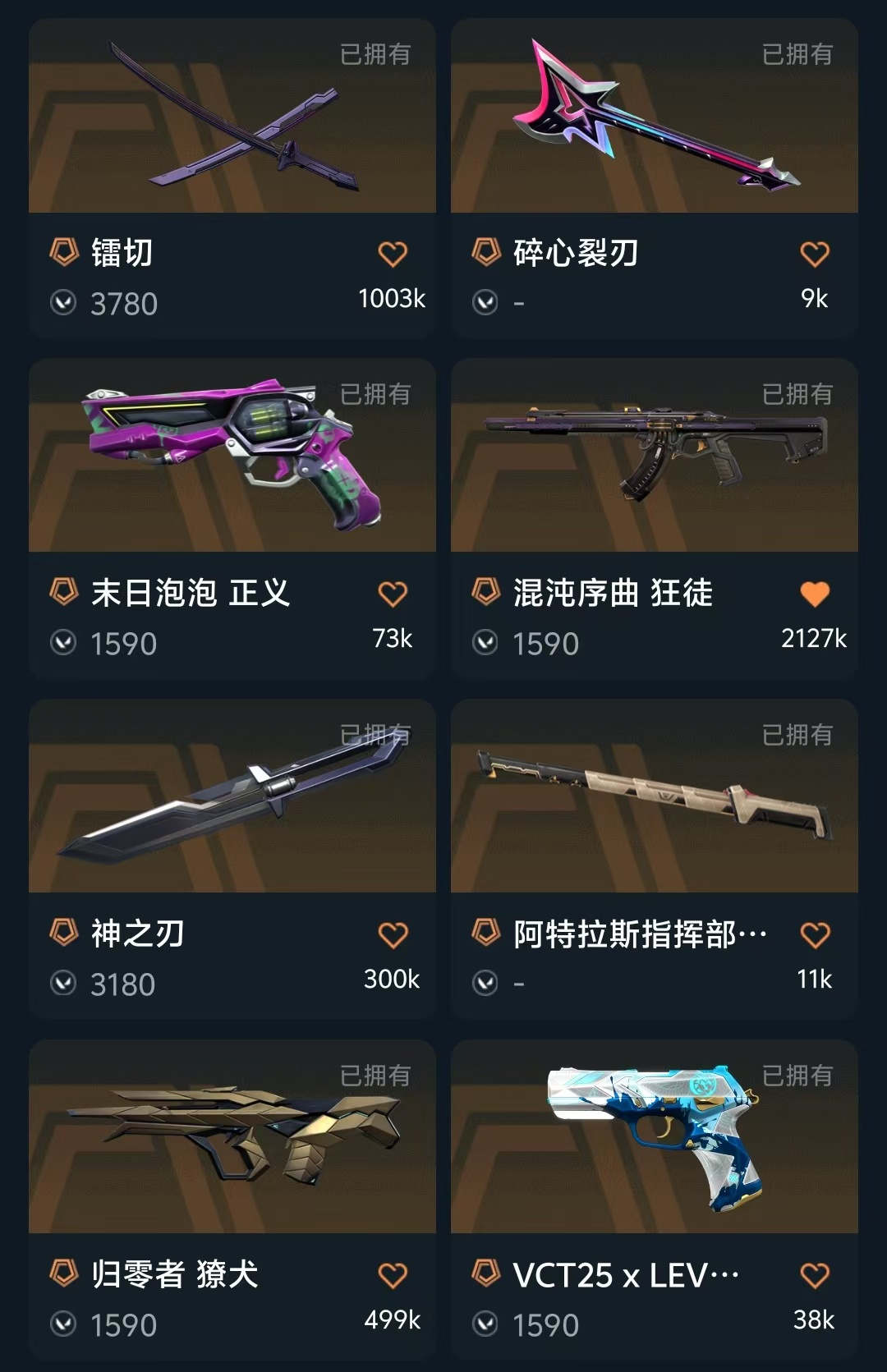Viewport: 887px width, 1372px height.
Task: Open the 末日泡泡 正义 skin card
Action: [232, 460]
